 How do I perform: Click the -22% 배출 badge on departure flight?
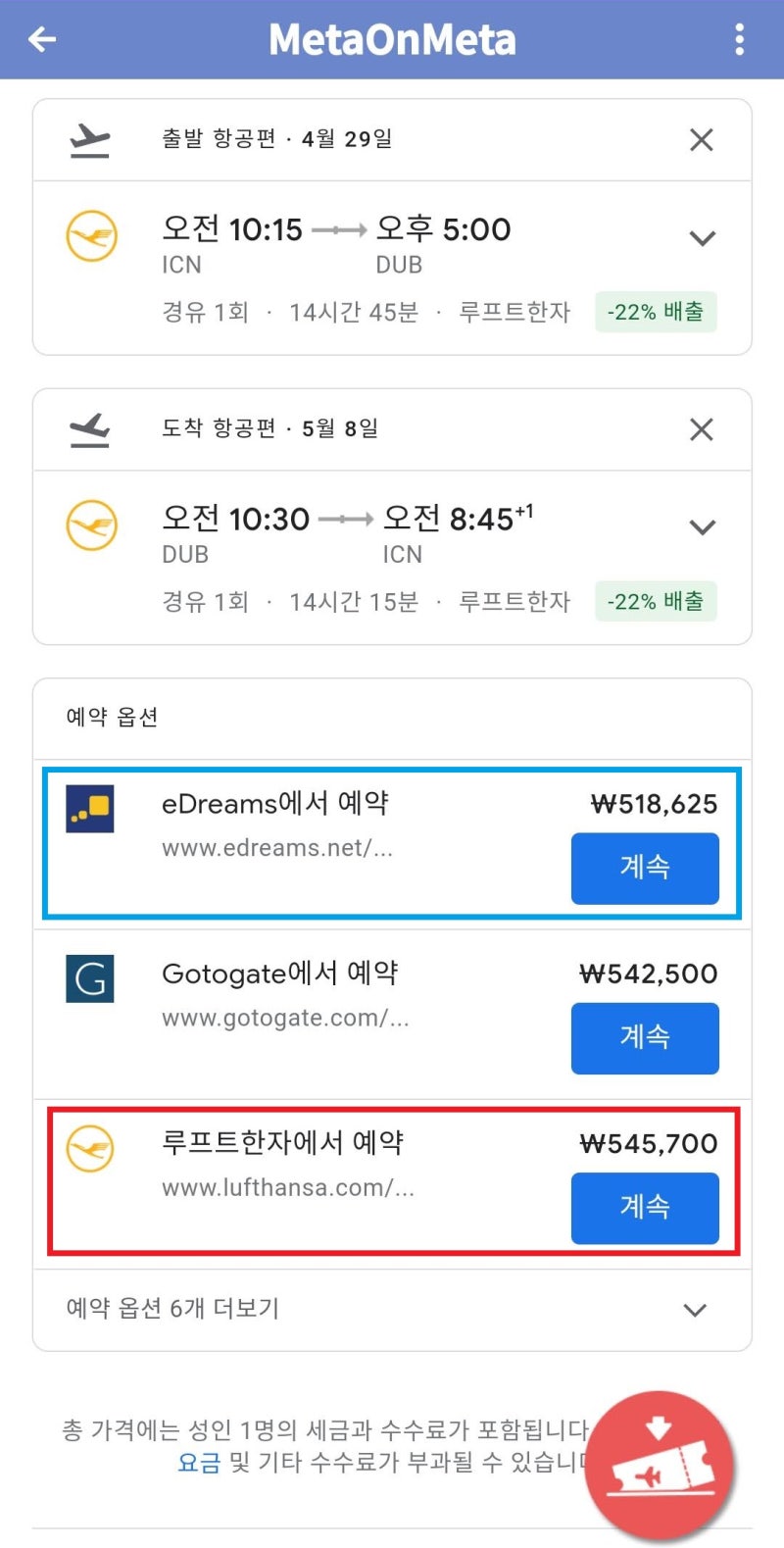point(655,312)
